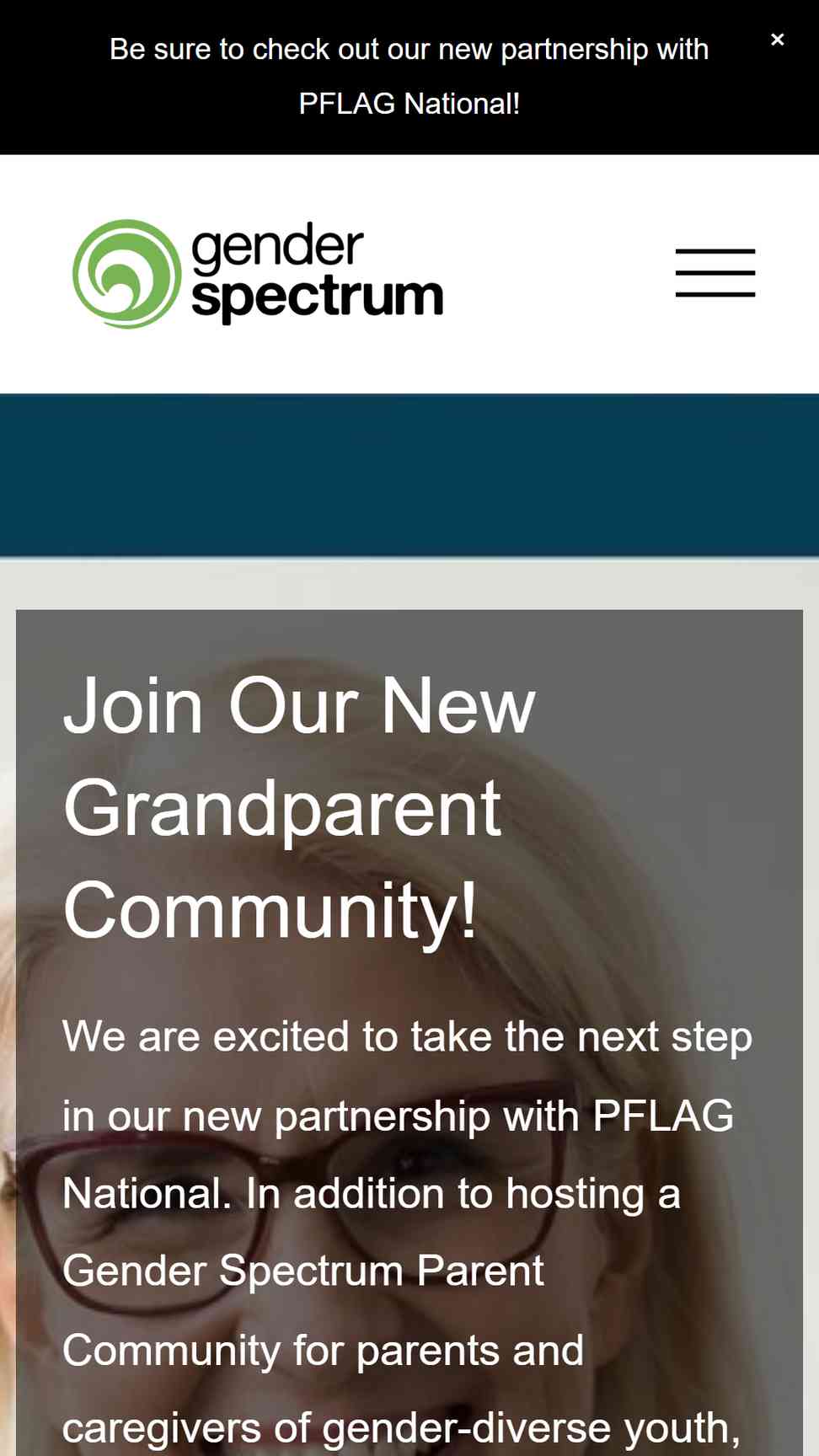Open the hamburger navigation menu
Screen dimensions: 819x1456
point(715,273)
